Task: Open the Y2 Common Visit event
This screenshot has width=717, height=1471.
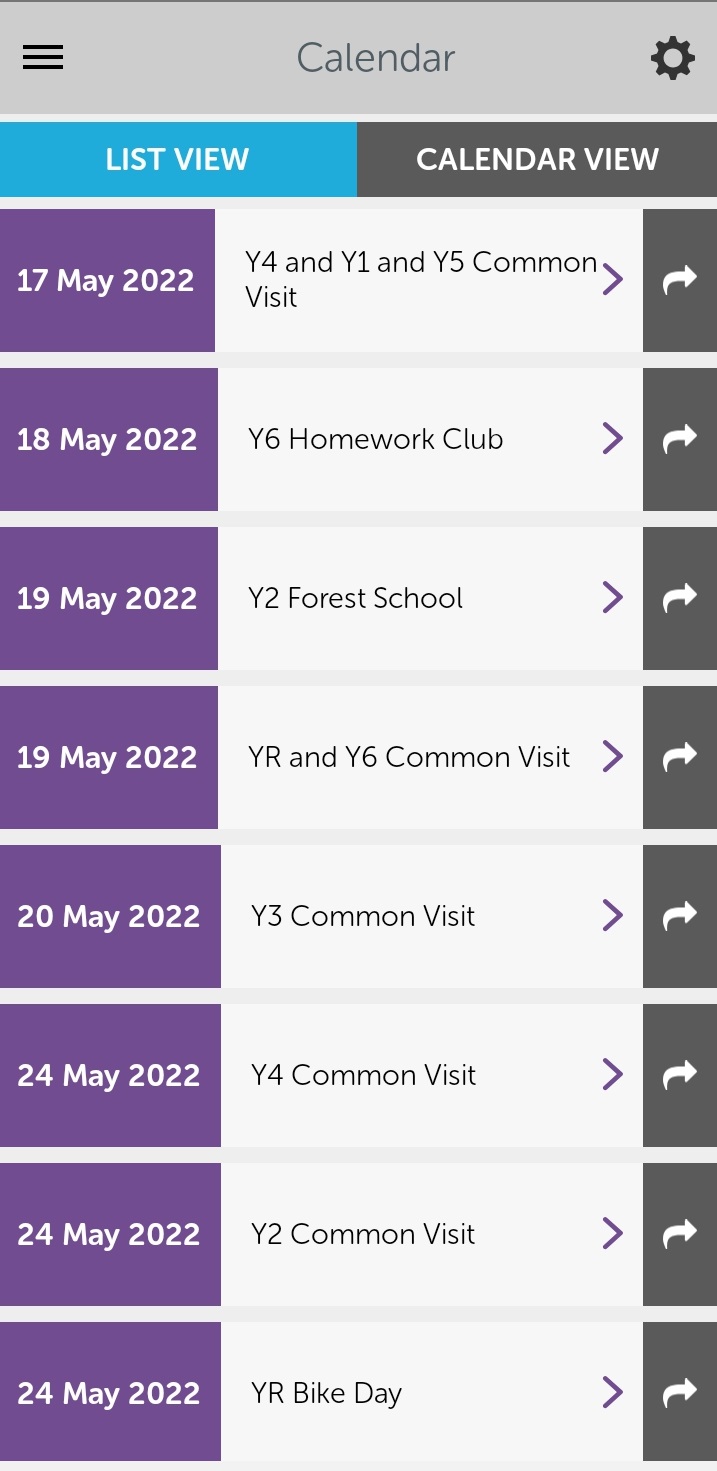Action: pos(432,1234)
